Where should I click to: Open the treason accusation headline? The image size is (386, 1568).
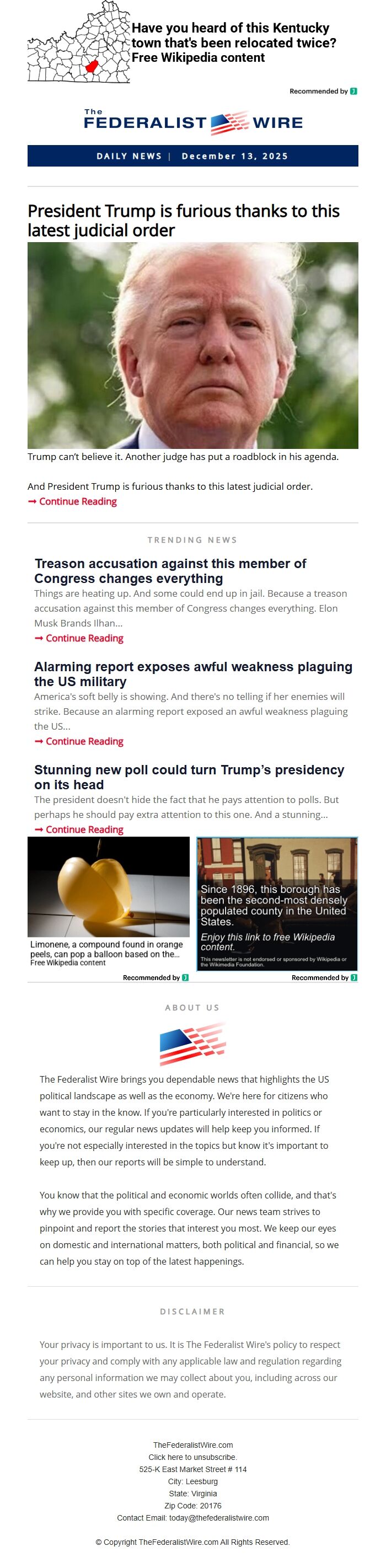[170, 570]
